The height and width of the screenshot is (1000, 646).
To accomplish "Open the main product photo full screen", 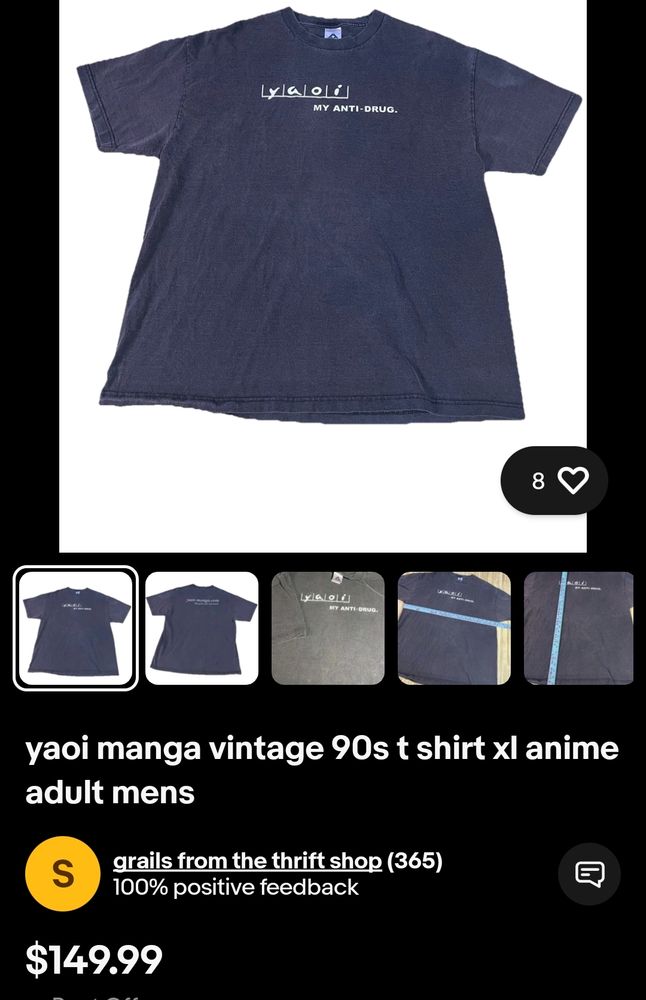I will [322, 250].
